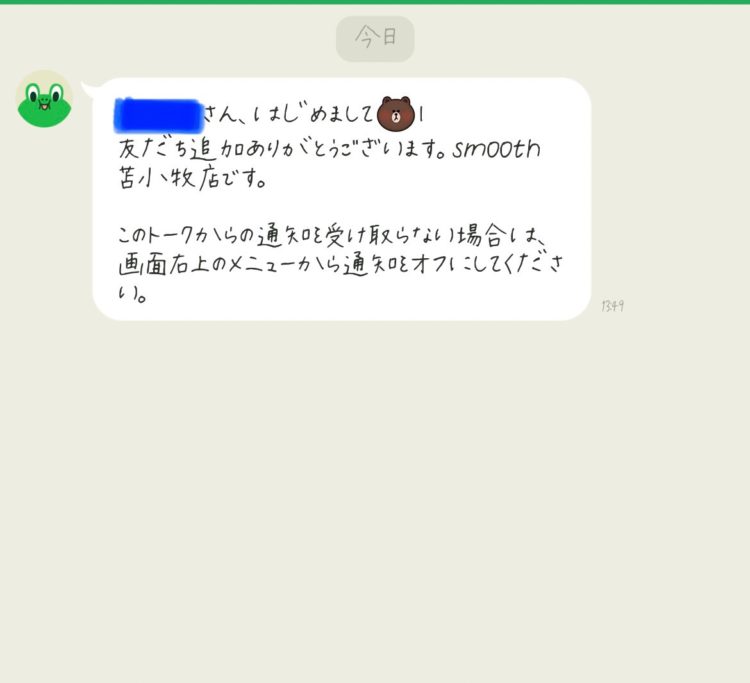Open the frog avatar sender's profile
The image size is (750, 683).
(44, 100)
